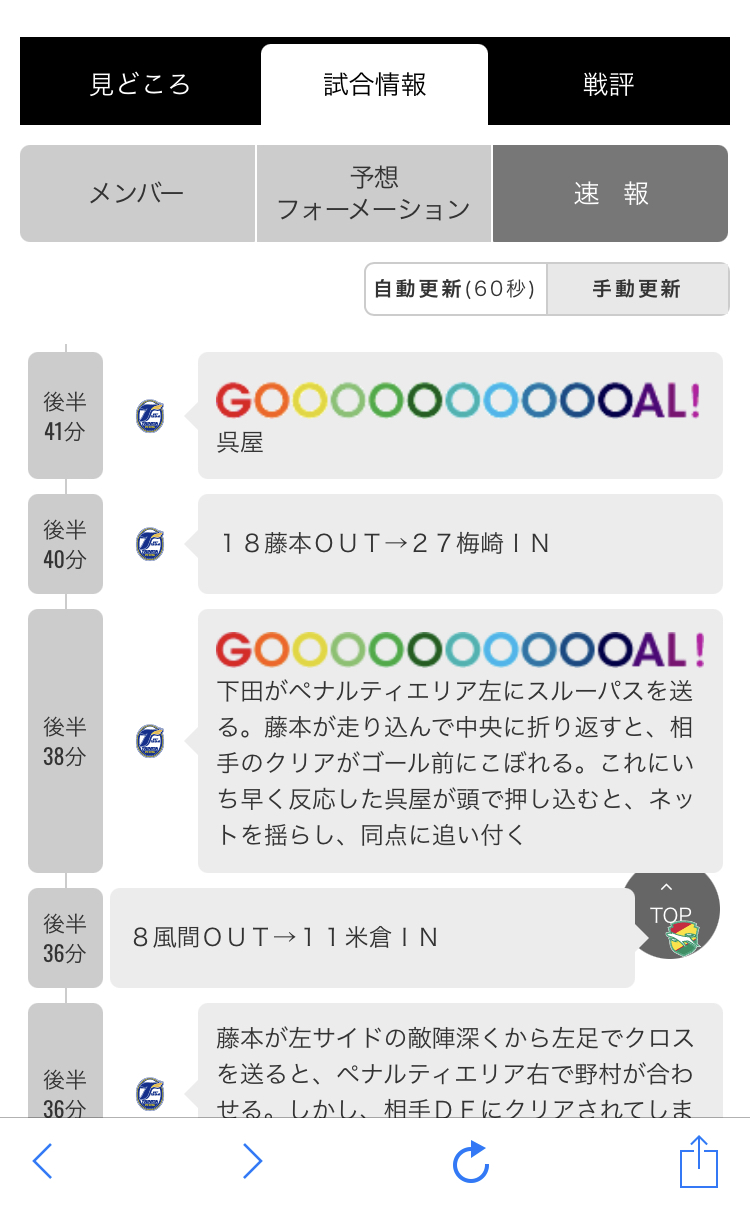View the 予想フォーメーション section
Image resolution: width=750 pixels, height=1206 pixels.
[374, 193]
